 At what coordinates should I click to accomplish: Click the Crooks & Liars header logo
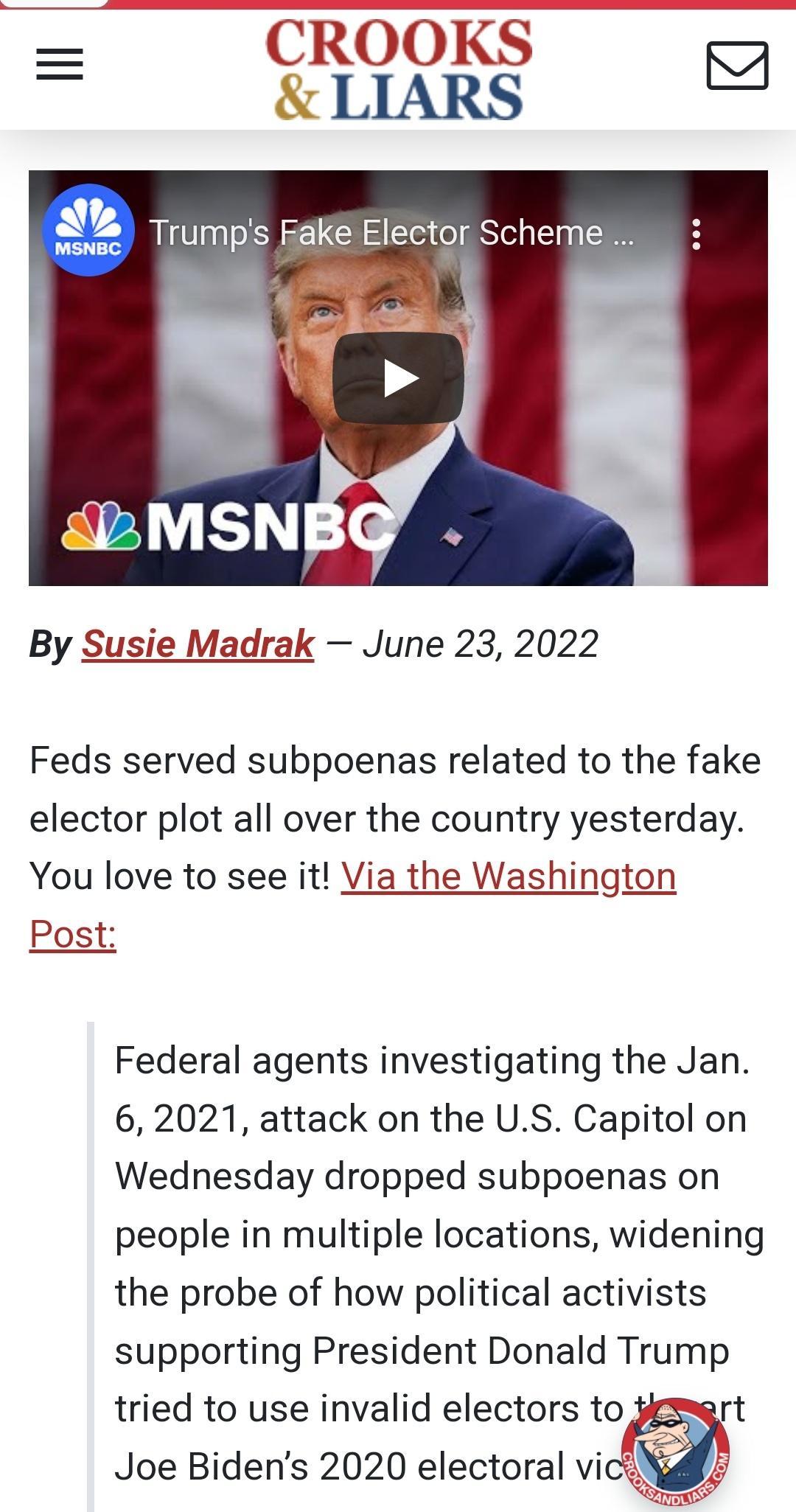click(x=397, y=70)
